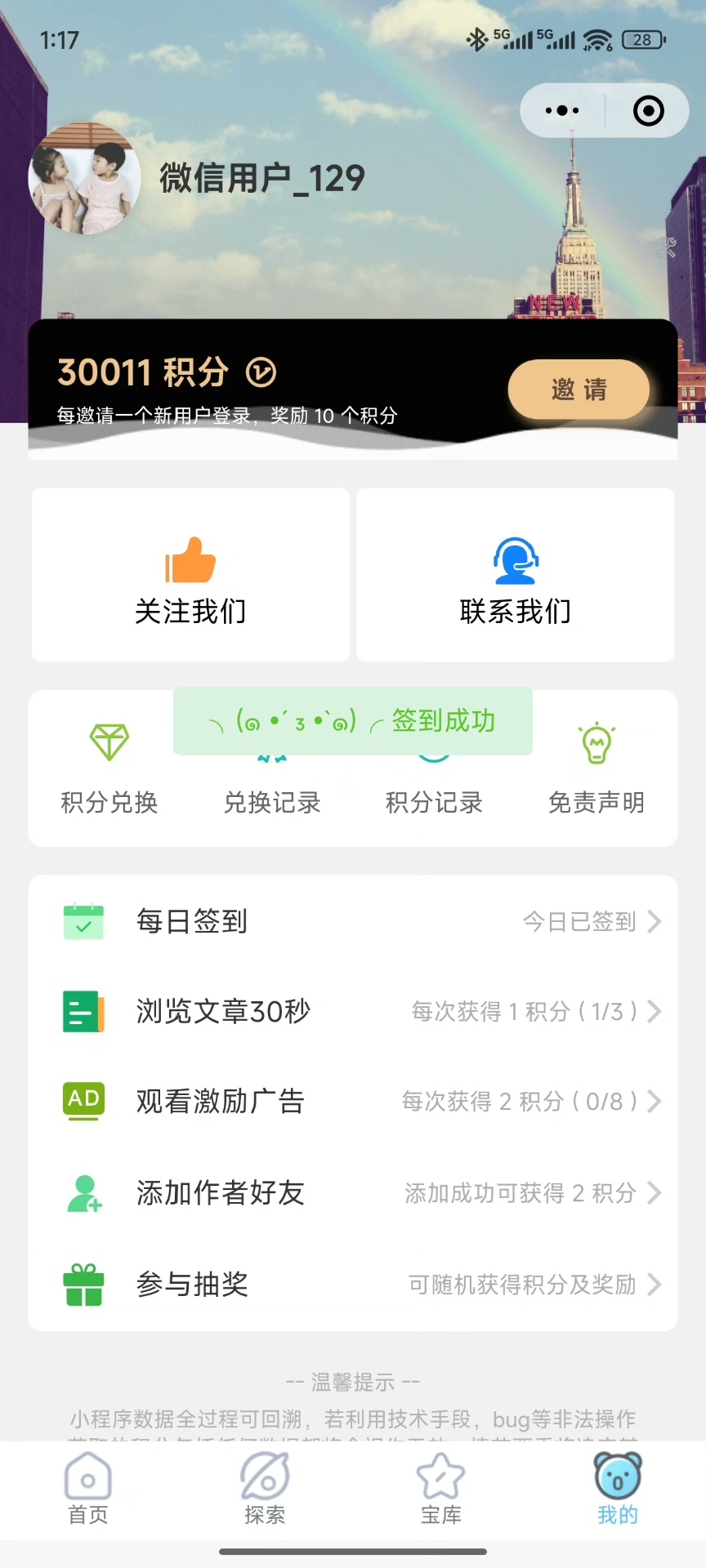
Task: Open the 观看激励广告 row
Action: point(353,1102)
